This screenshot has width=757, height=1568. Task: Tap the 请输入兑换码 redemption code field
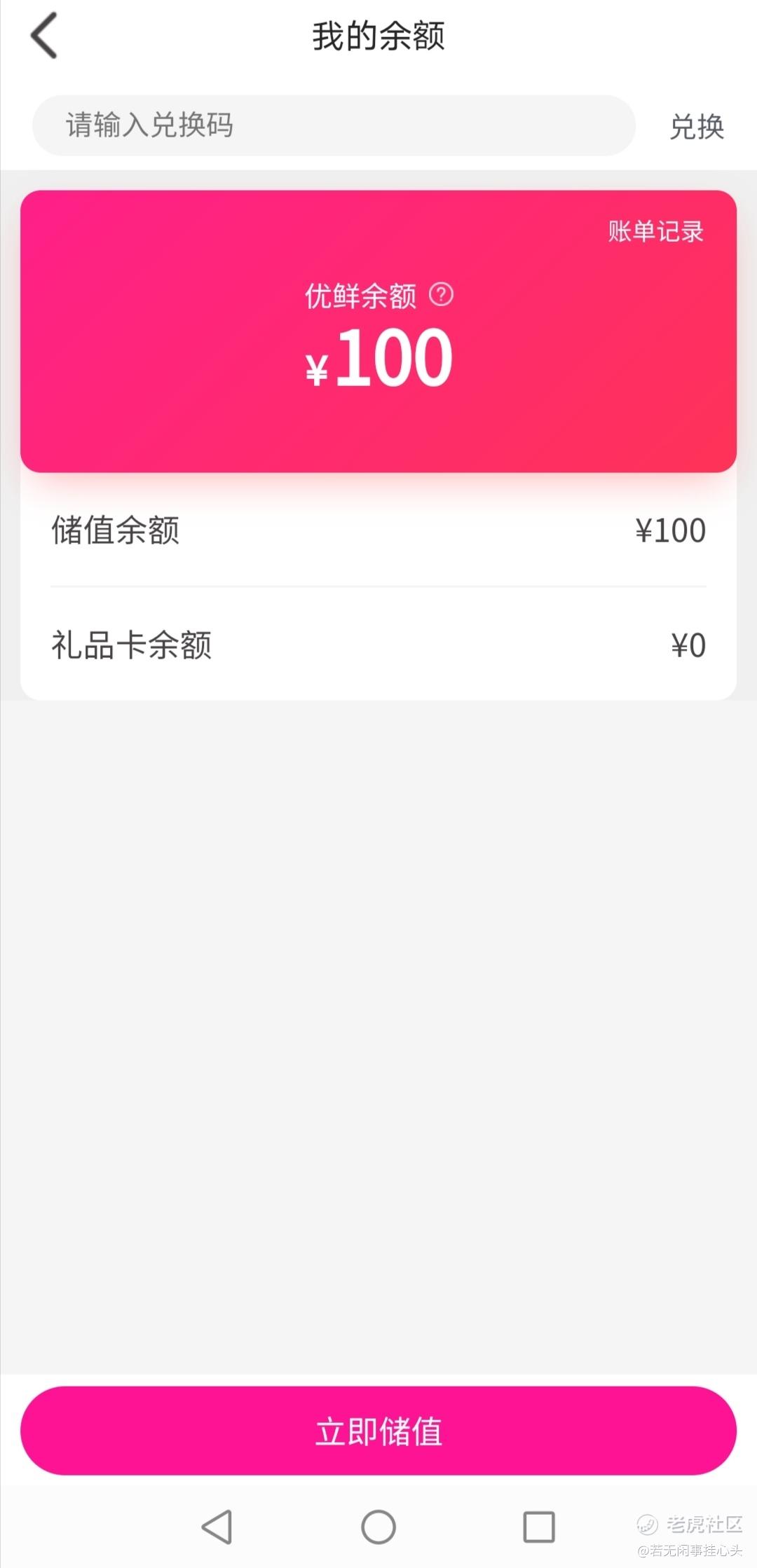tap(334, 125)
